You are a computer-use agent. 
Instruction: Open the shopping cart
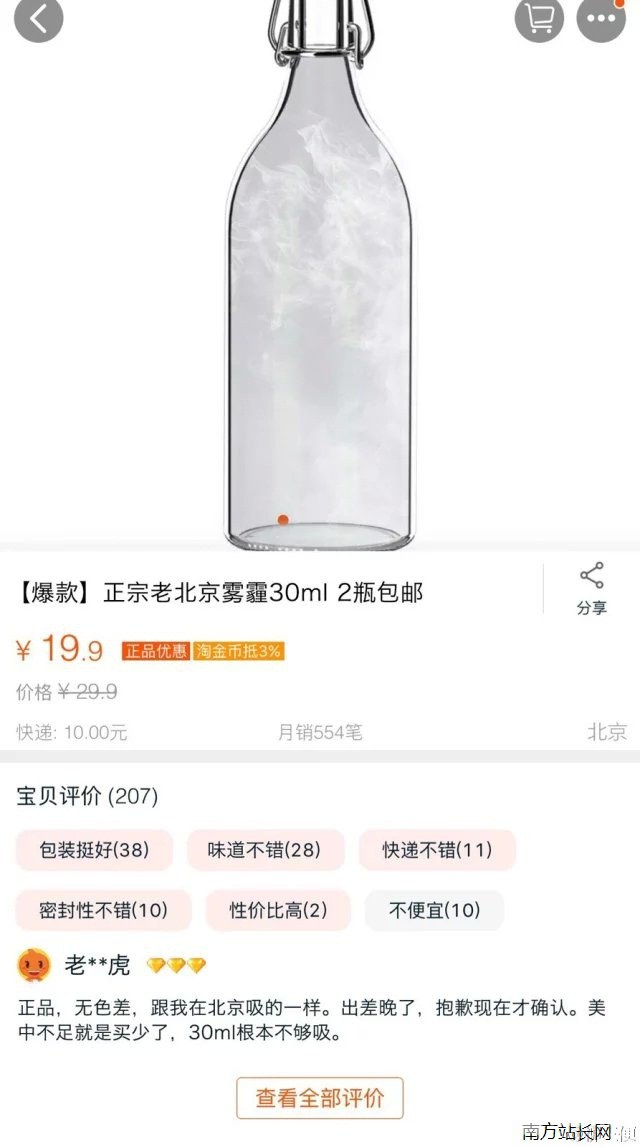click(x=539, y=18)
